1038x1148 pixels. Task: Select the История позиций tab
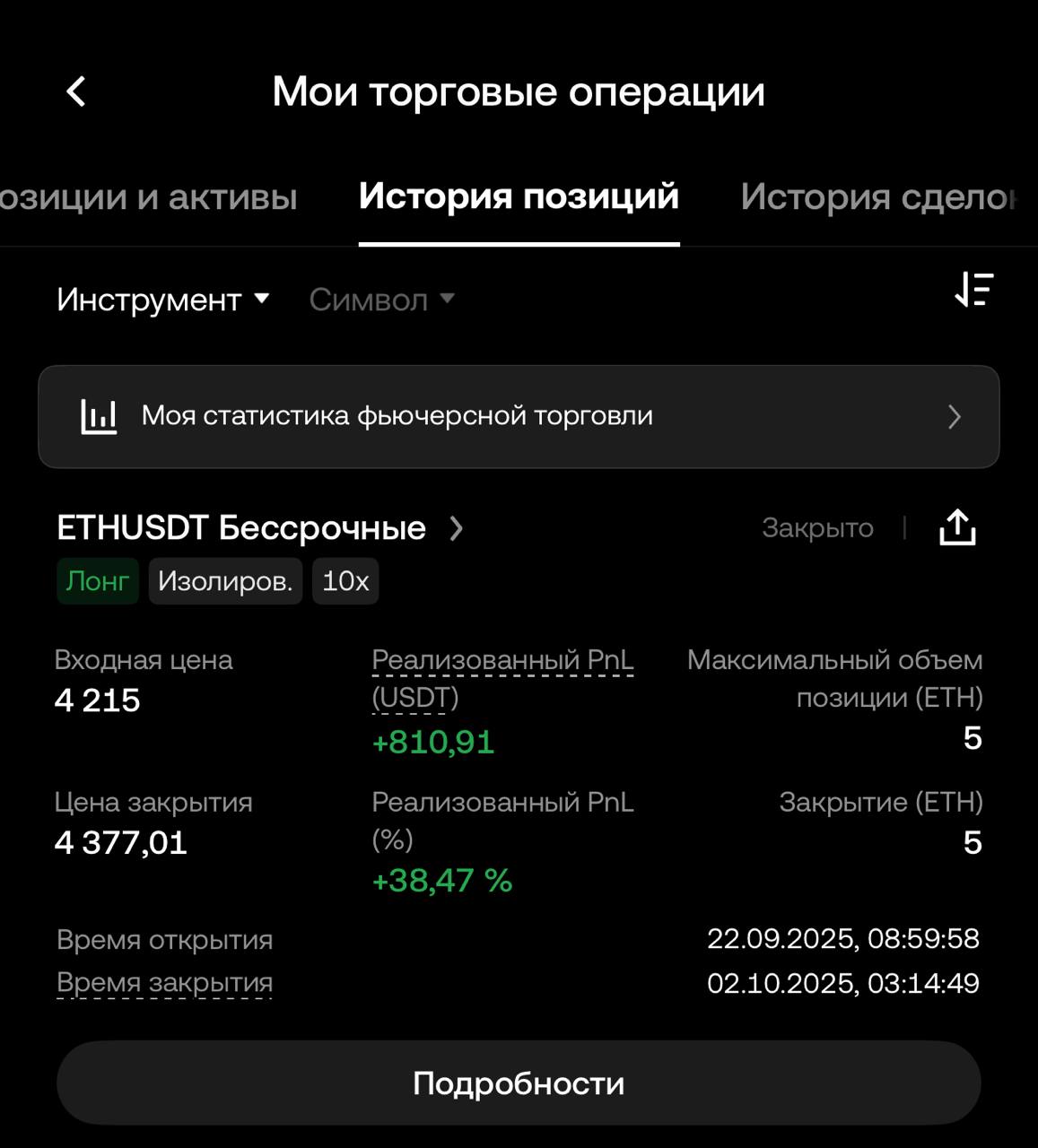tap(519, 197)
